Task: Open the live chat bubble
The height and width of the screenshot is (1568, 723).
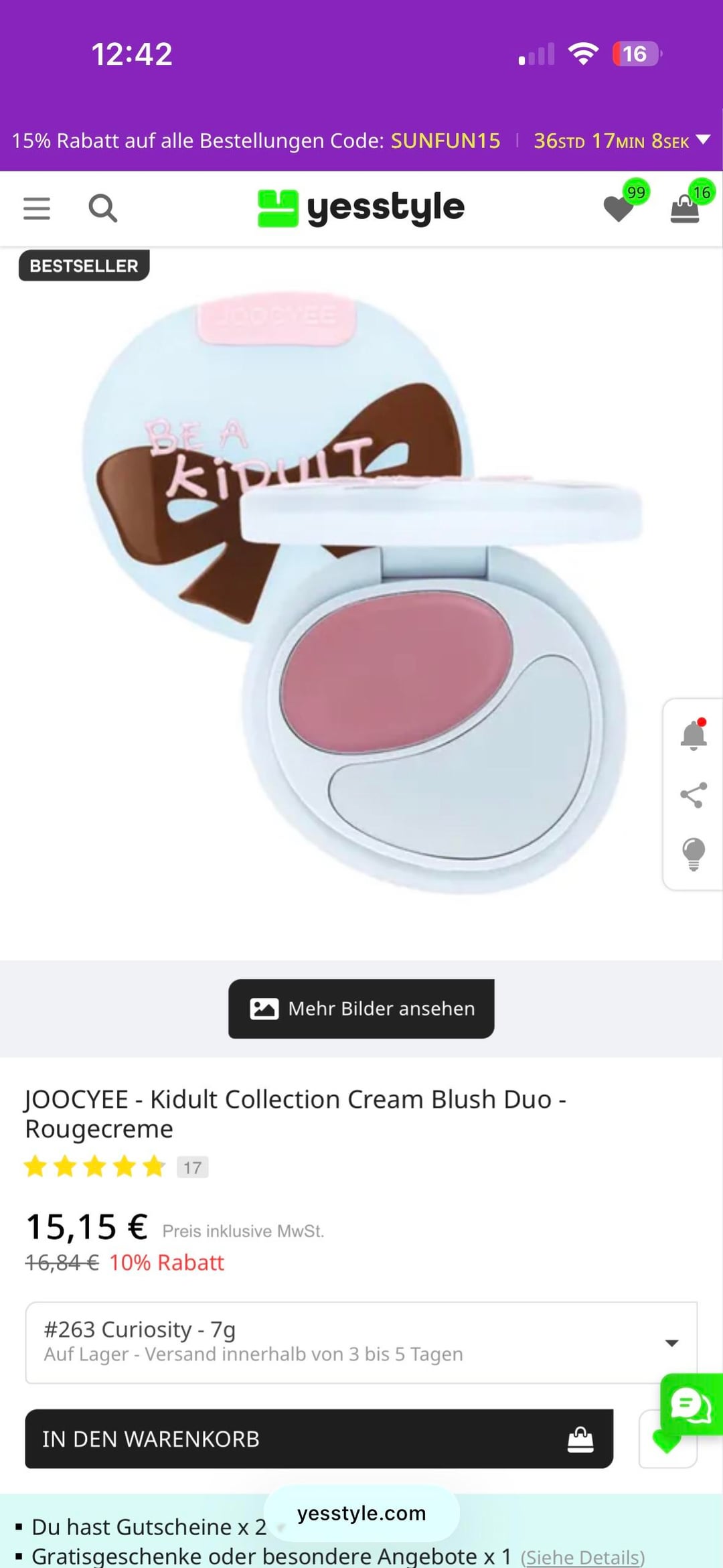Action: click(x=692, y=1404)
